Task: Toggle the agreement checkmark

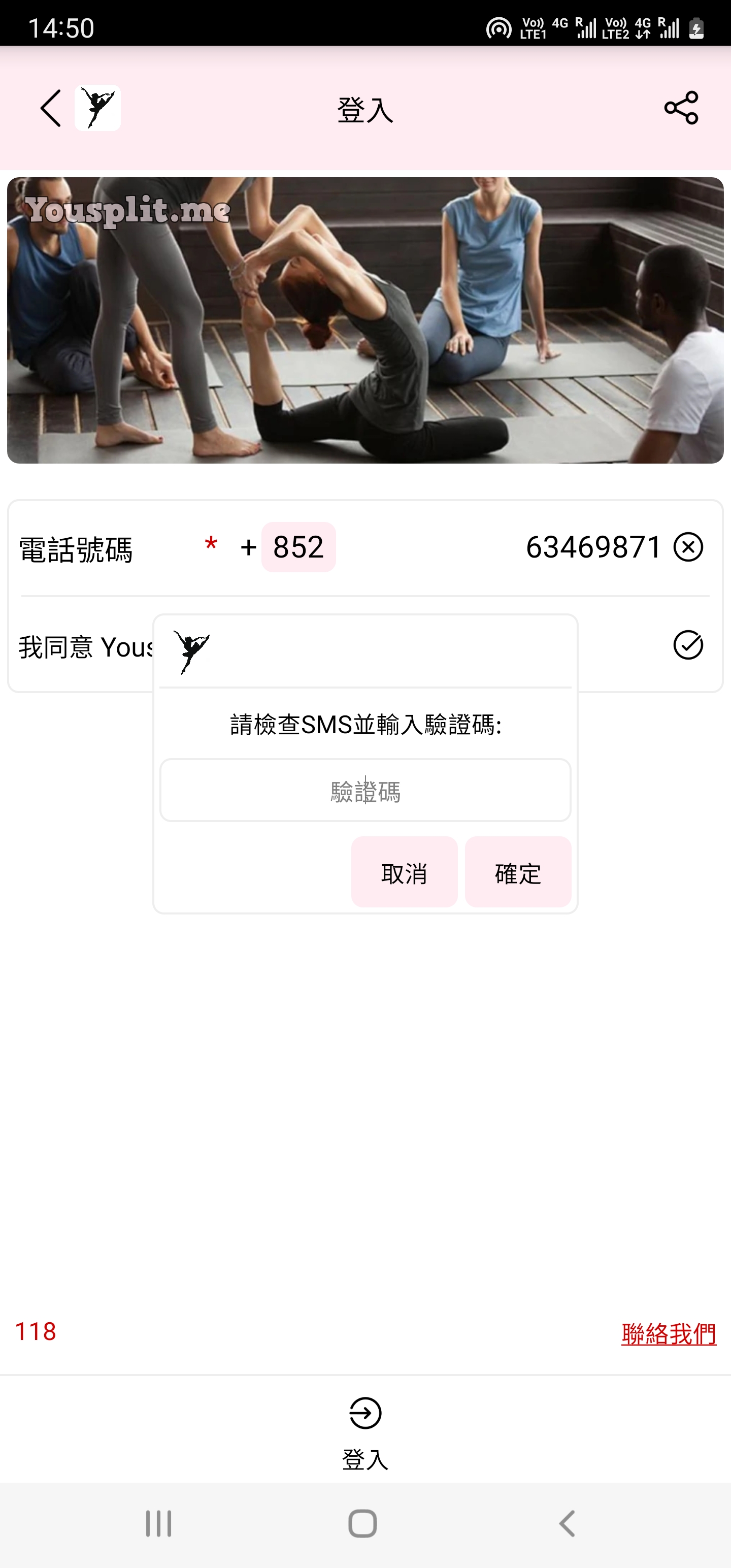Action: click(688, 644)
